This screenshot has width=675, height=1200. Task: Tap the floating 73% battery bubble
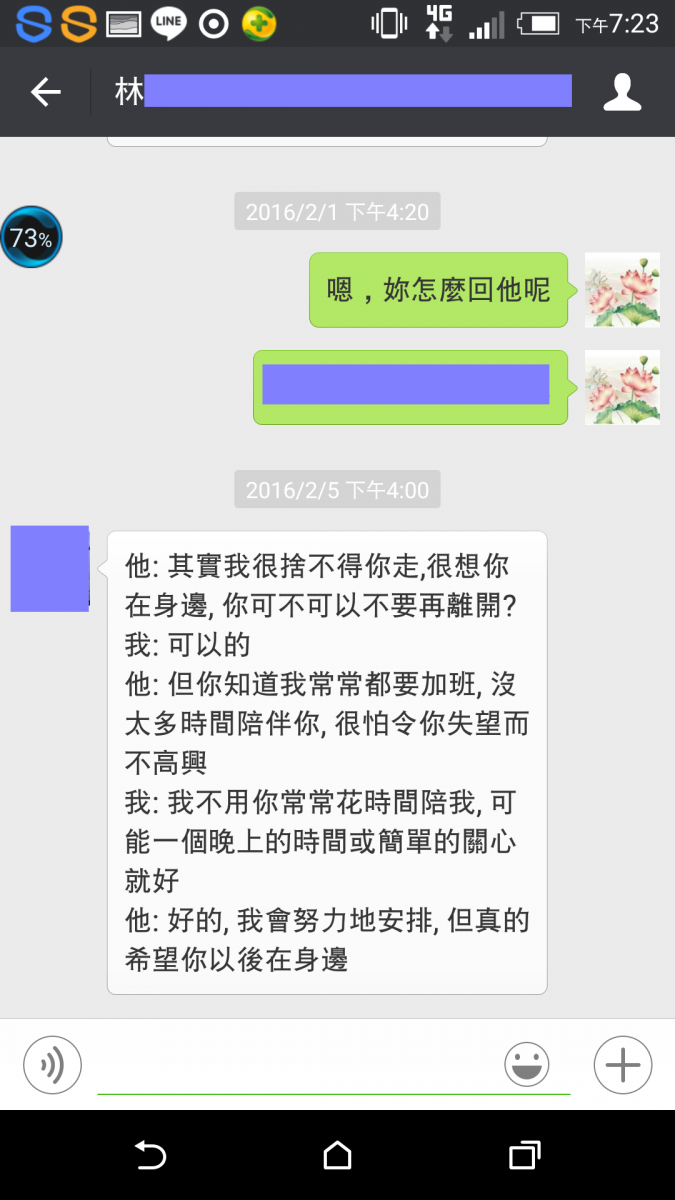click(x=31, y=238)
